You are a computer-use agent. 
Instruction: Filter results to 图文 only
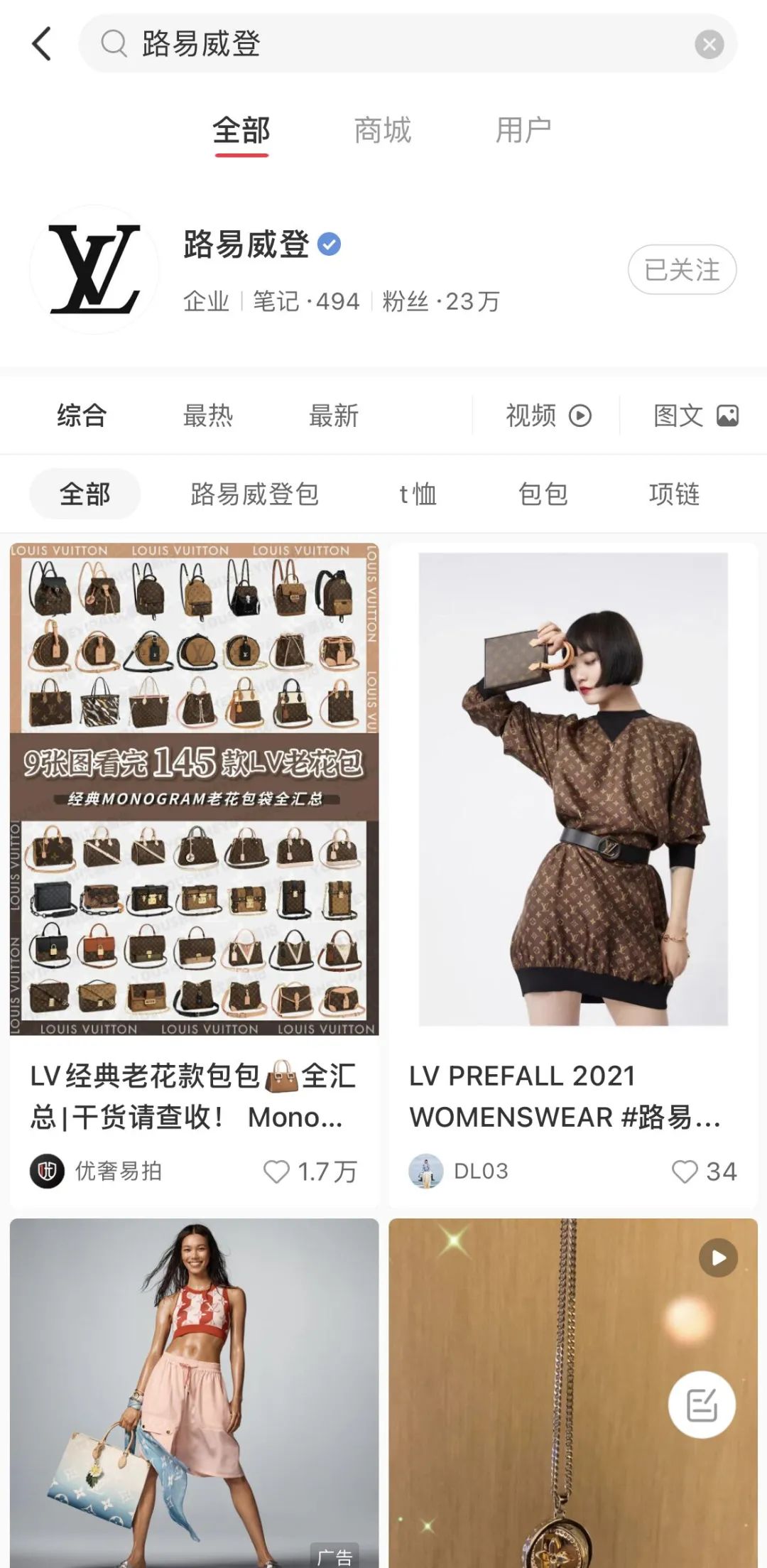[695, 416]
